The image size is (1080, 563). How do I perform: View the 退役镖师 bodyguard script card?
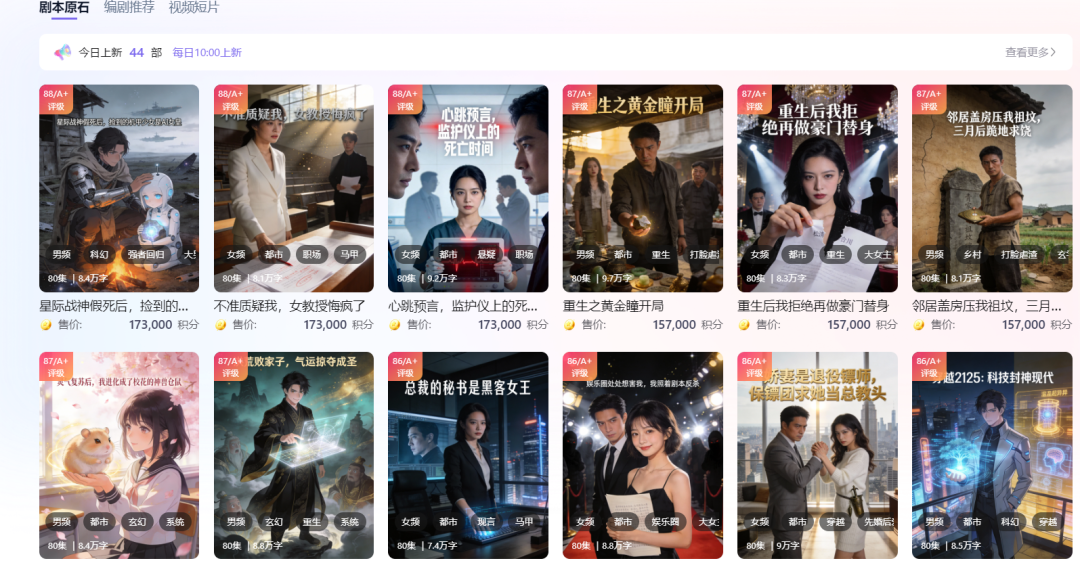[x=817, y=455]
